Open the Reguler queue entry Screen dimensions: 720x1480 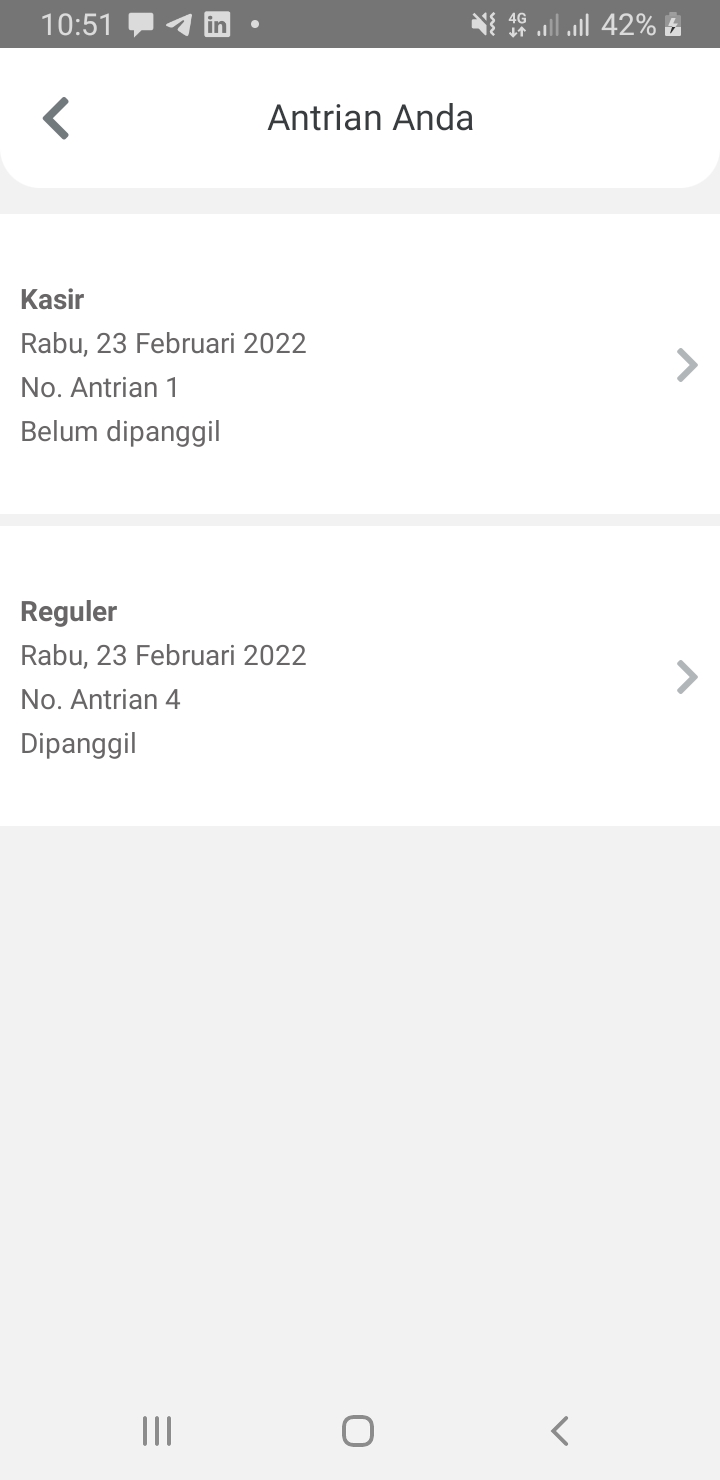pos(360,676)
